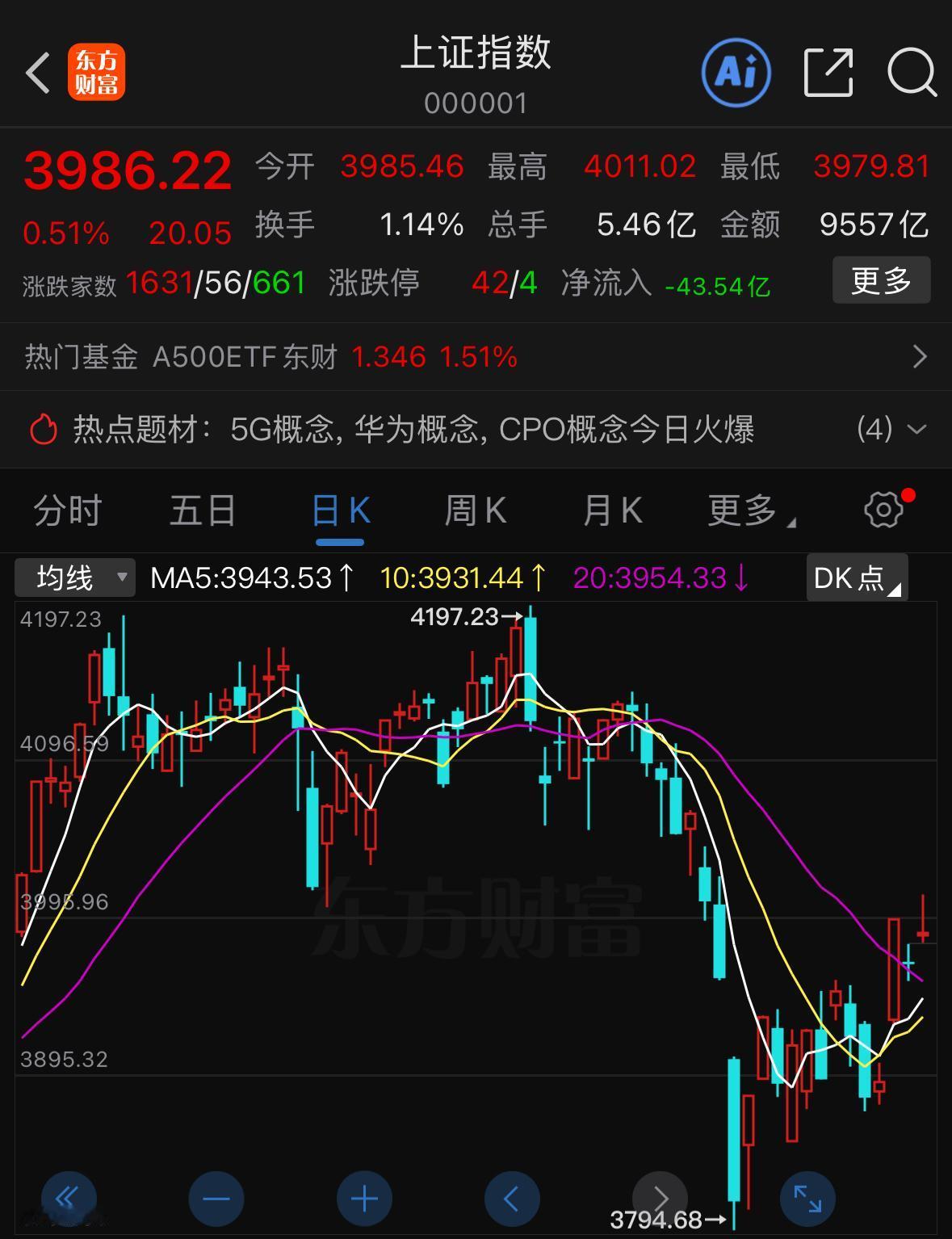Pan chart right using the right arrow
952x1239 pixels.
(x=660, y=1199)
